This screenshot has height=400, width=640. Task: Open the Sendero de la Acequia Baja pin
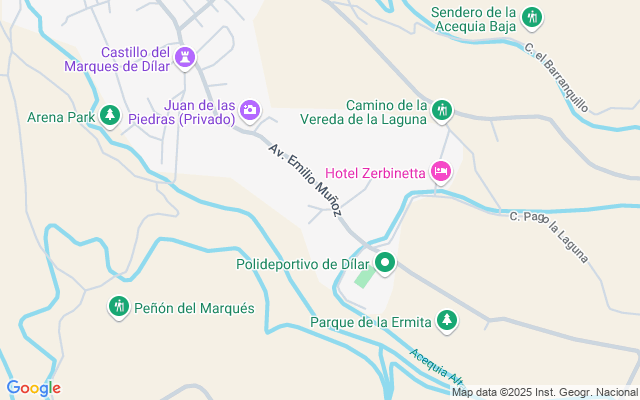coord(532,17)
